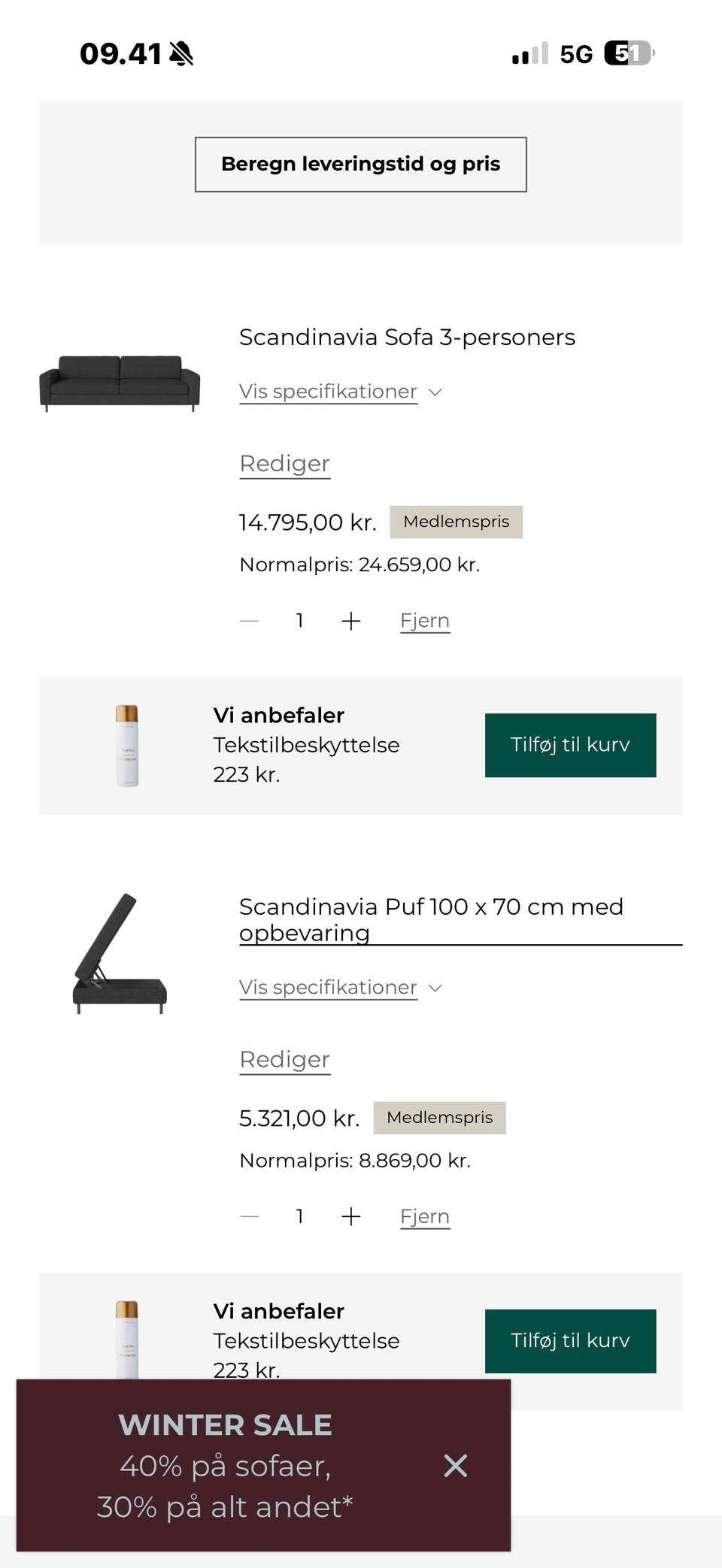Tap the clock showing 09.41
This screenshot has height=1568, width=722.
pyautogui.click(x=120, y=53)
